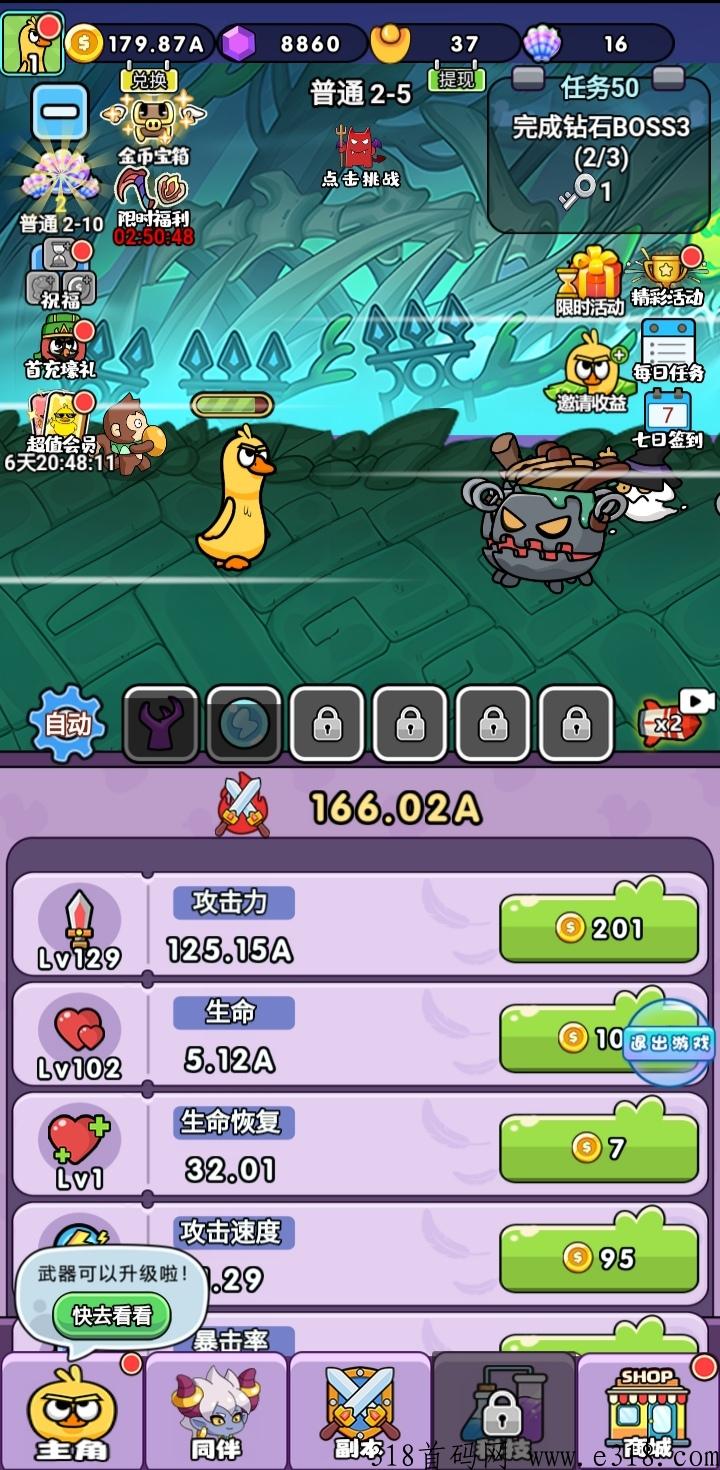Viewport: 720px width, 1470px height.
Task: Challenge the boss via 点击挑战
Action: 359,157
